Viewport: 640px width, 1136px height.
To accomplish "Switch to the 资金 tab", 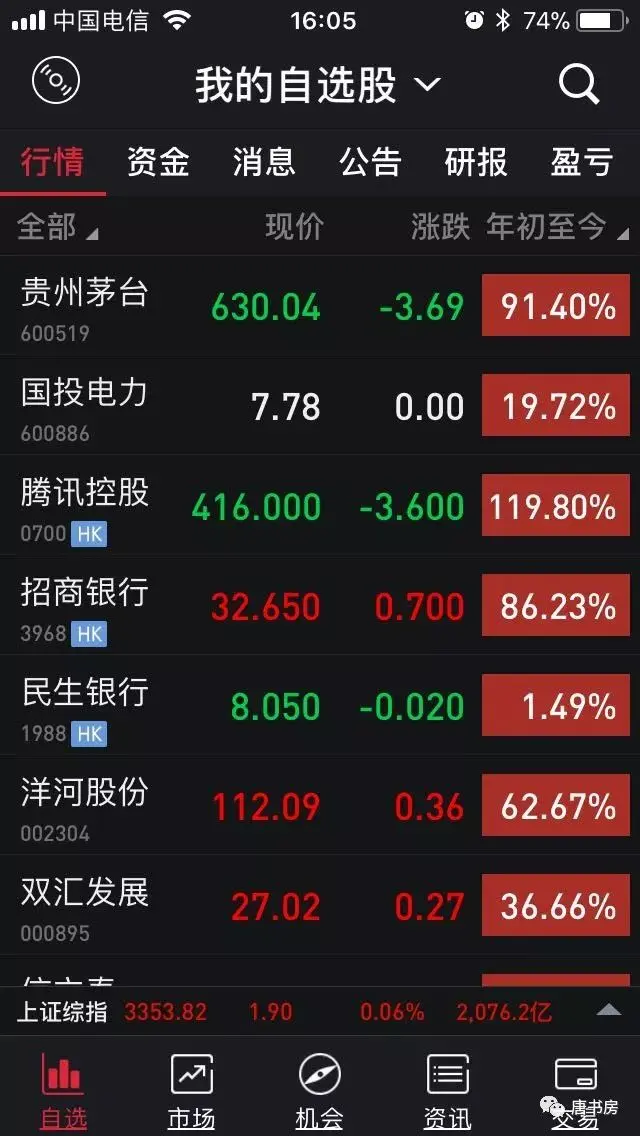I will tap(158, 162).
